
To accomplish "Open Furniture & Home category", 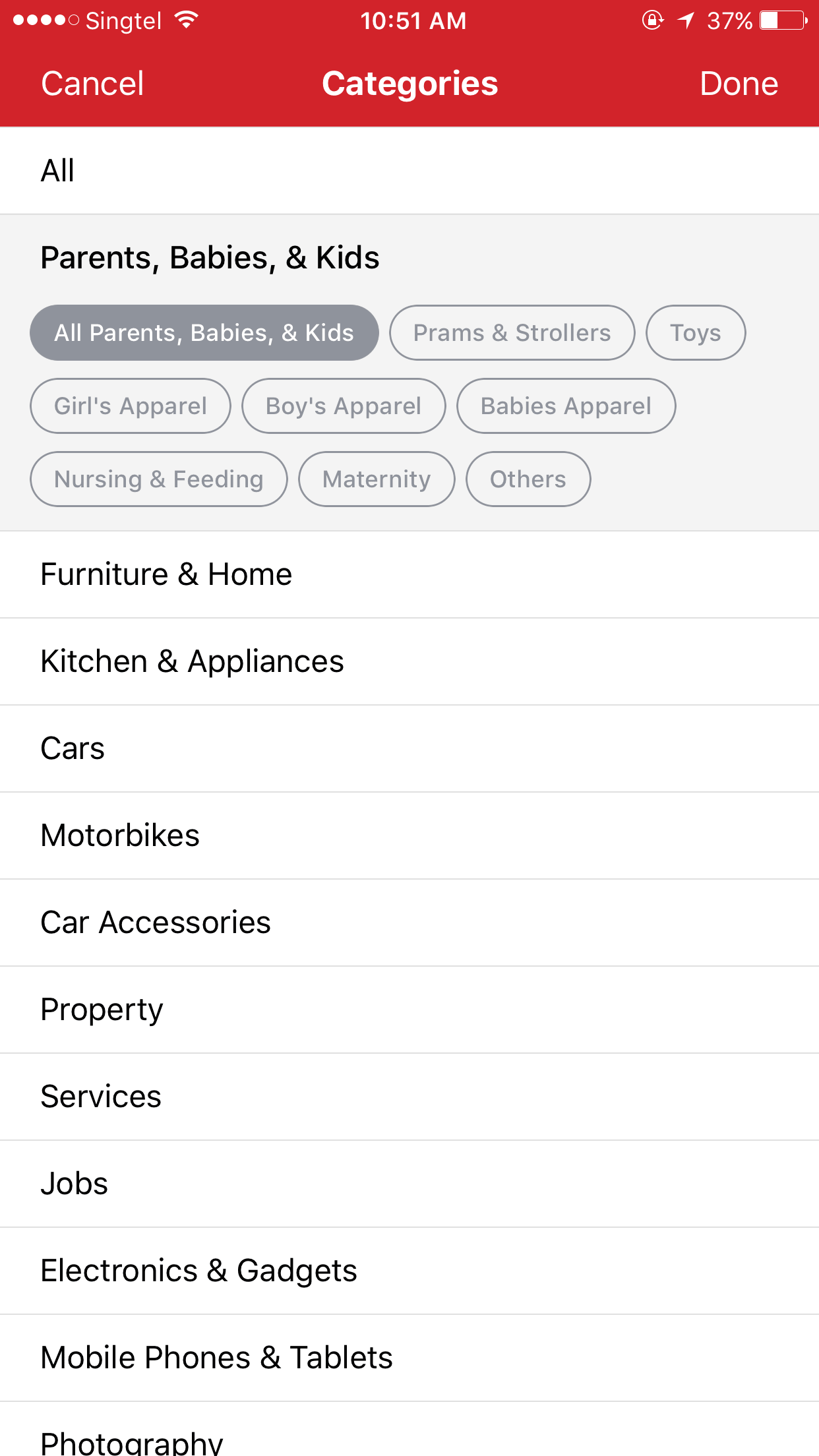I will click(409, 574).
